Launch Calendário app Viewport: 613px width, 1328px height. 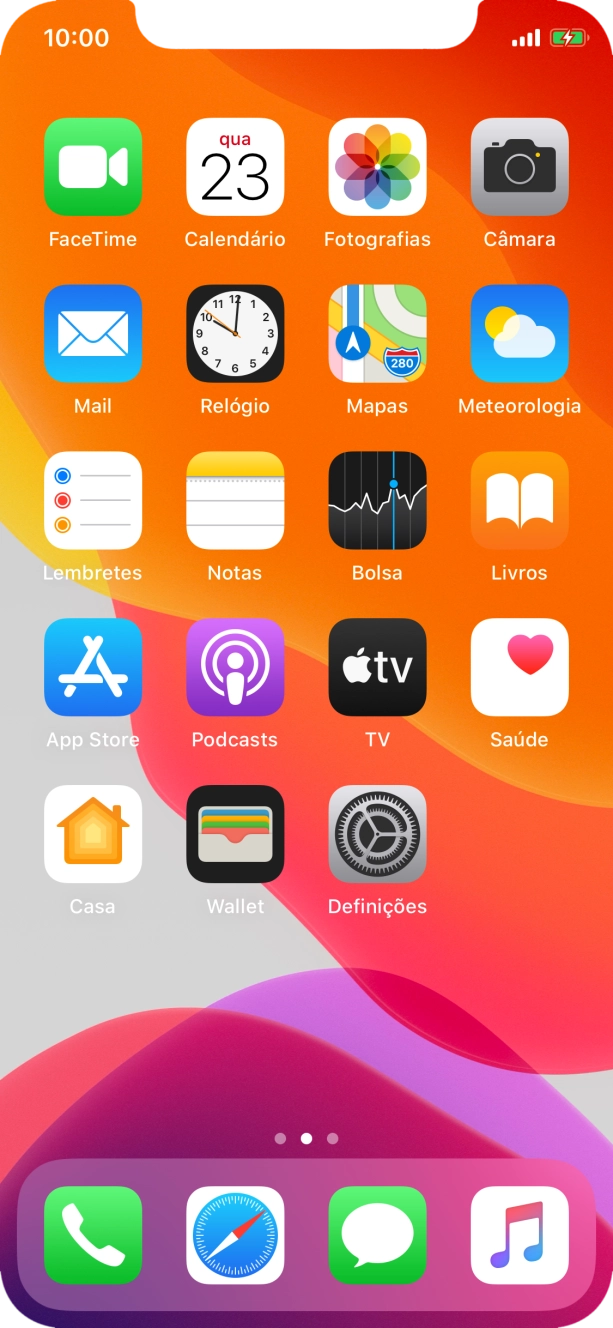pos(235,167)
